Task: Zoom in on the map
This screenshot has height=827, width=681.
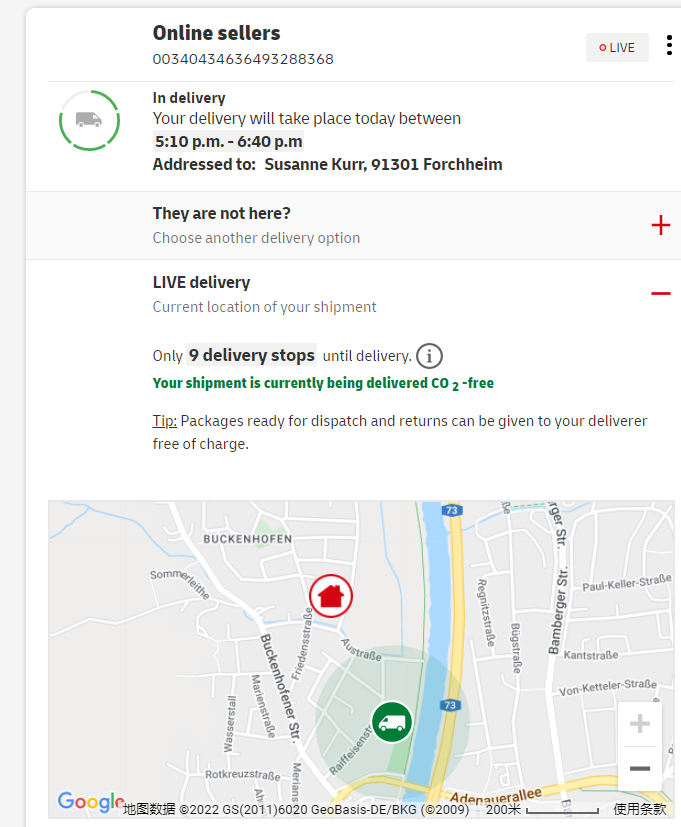Action: click(640, 724)
